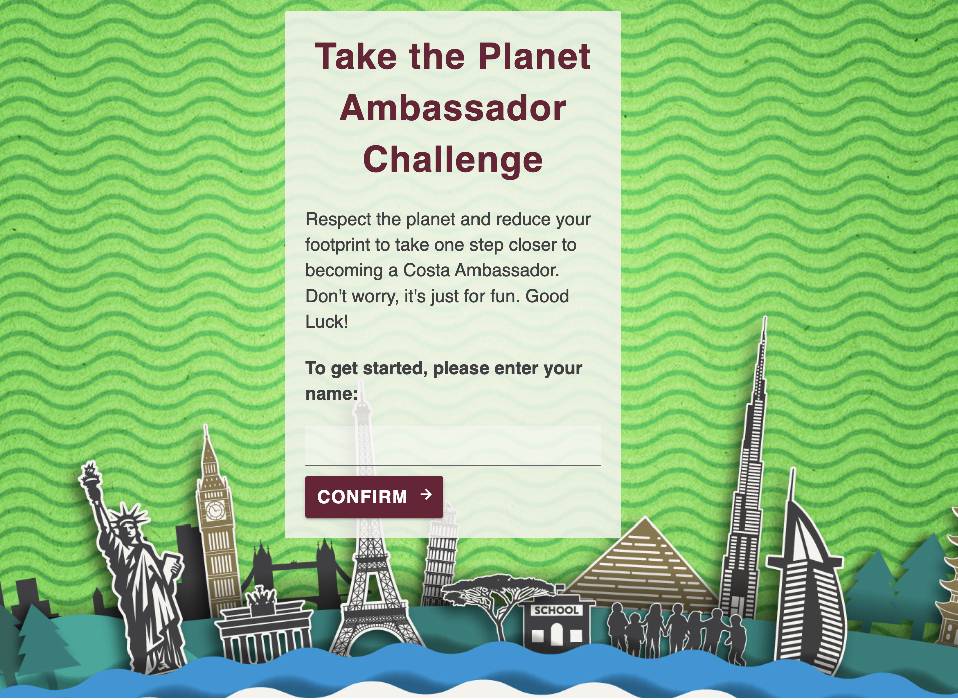The image size is (958, 700).
Task: Tap the name input field
Action: pyautogui.click(x=452, y=446)
